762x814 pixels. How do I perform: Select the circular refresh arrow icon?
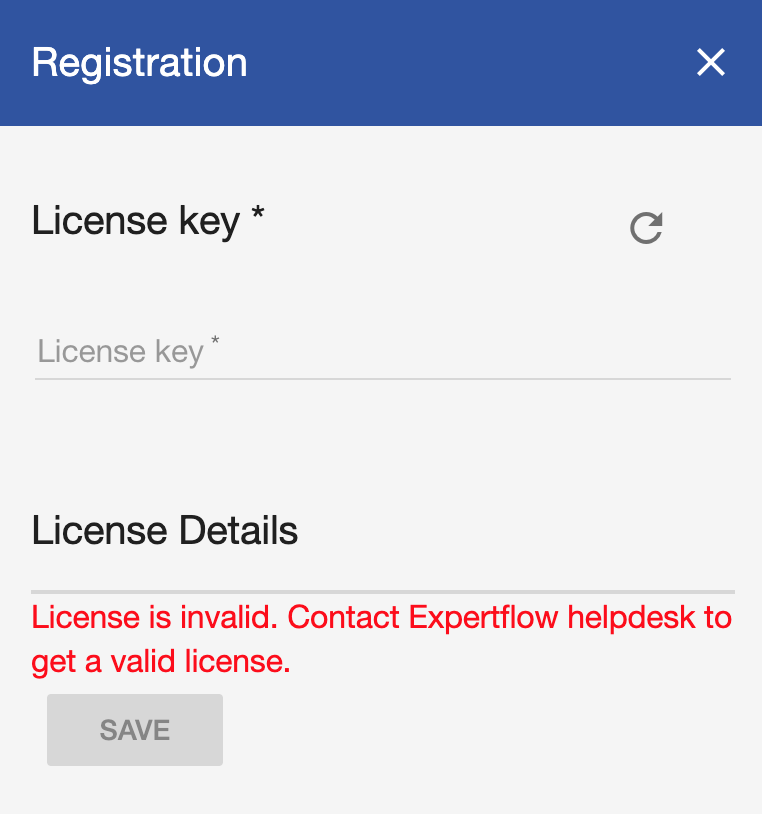pos(646,228)
